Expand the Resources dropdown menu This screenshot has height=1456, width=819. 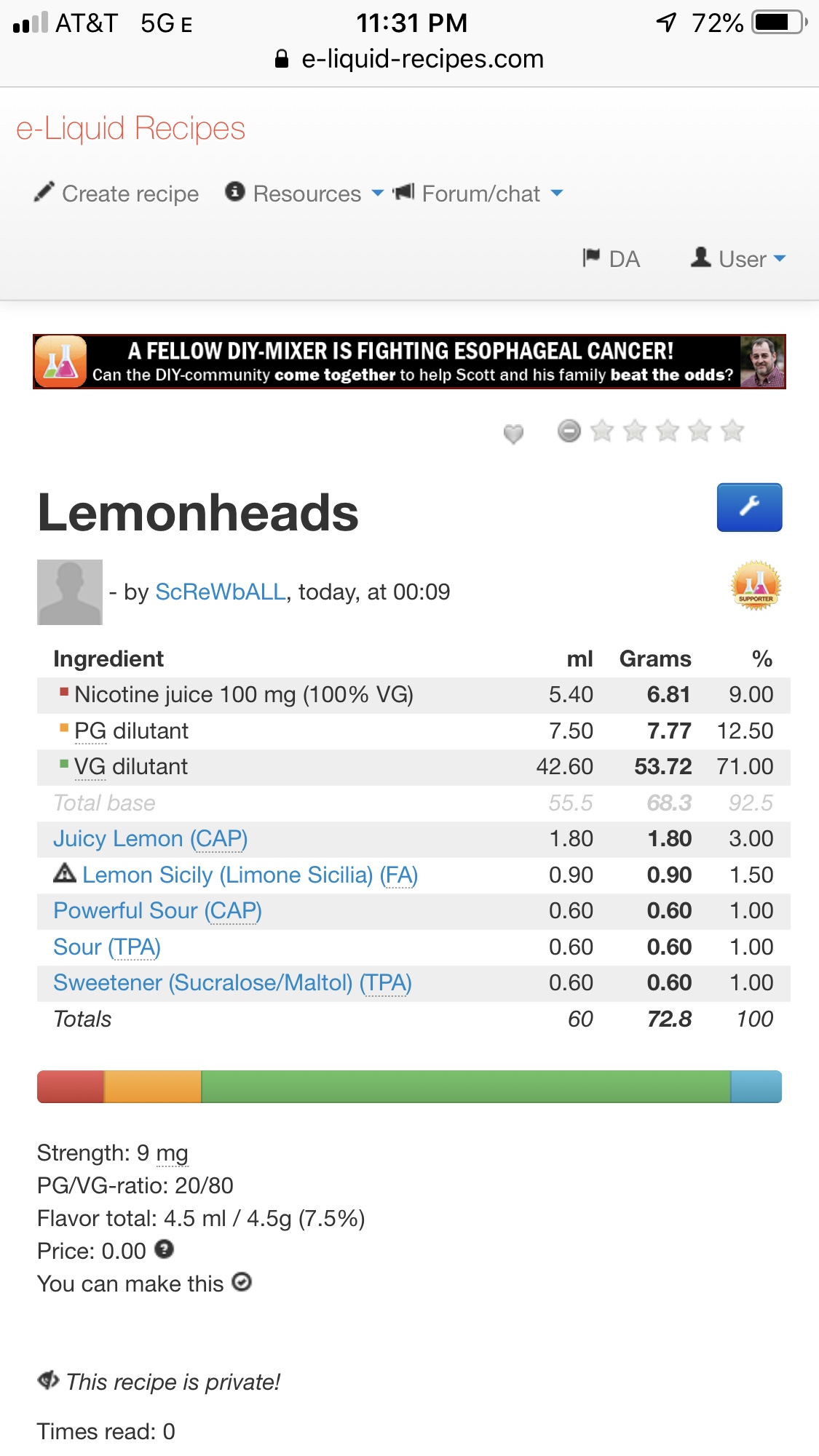pos(304,194)
